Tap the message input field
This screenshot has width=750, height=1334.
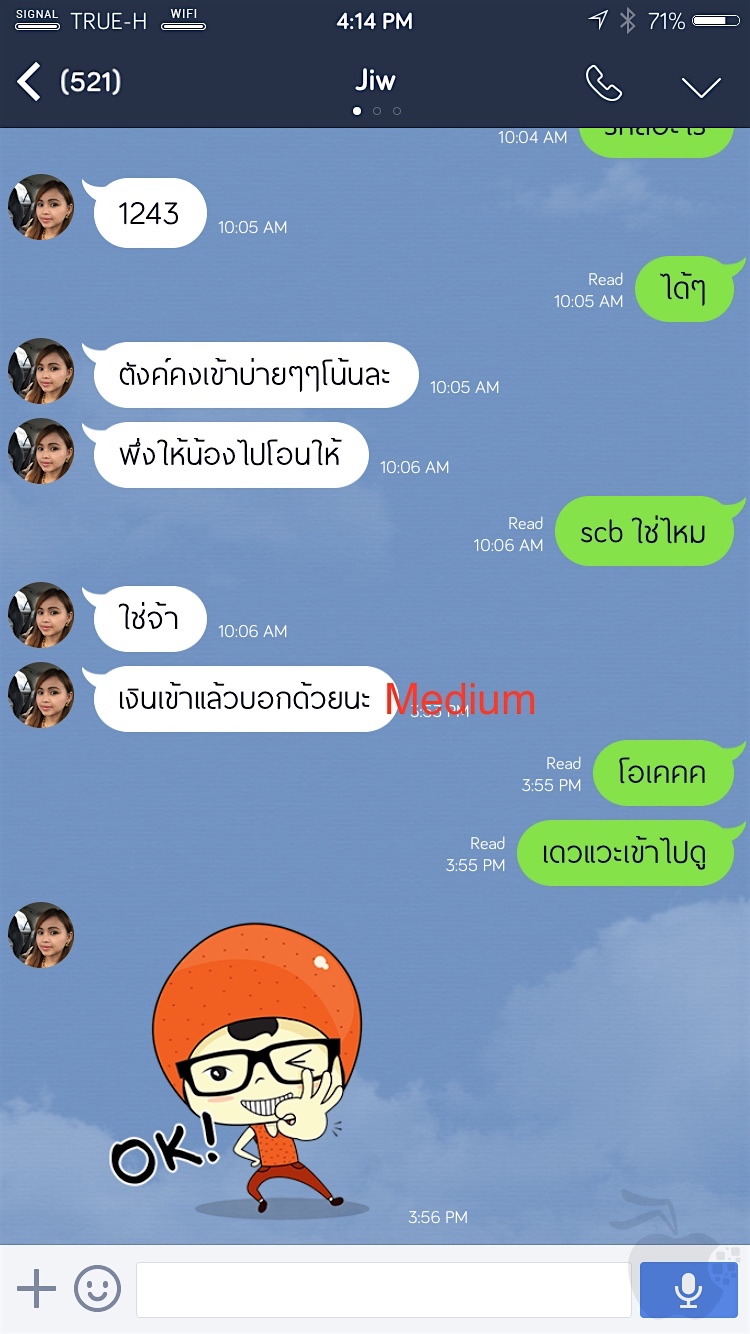click(x=383, y=1290)
